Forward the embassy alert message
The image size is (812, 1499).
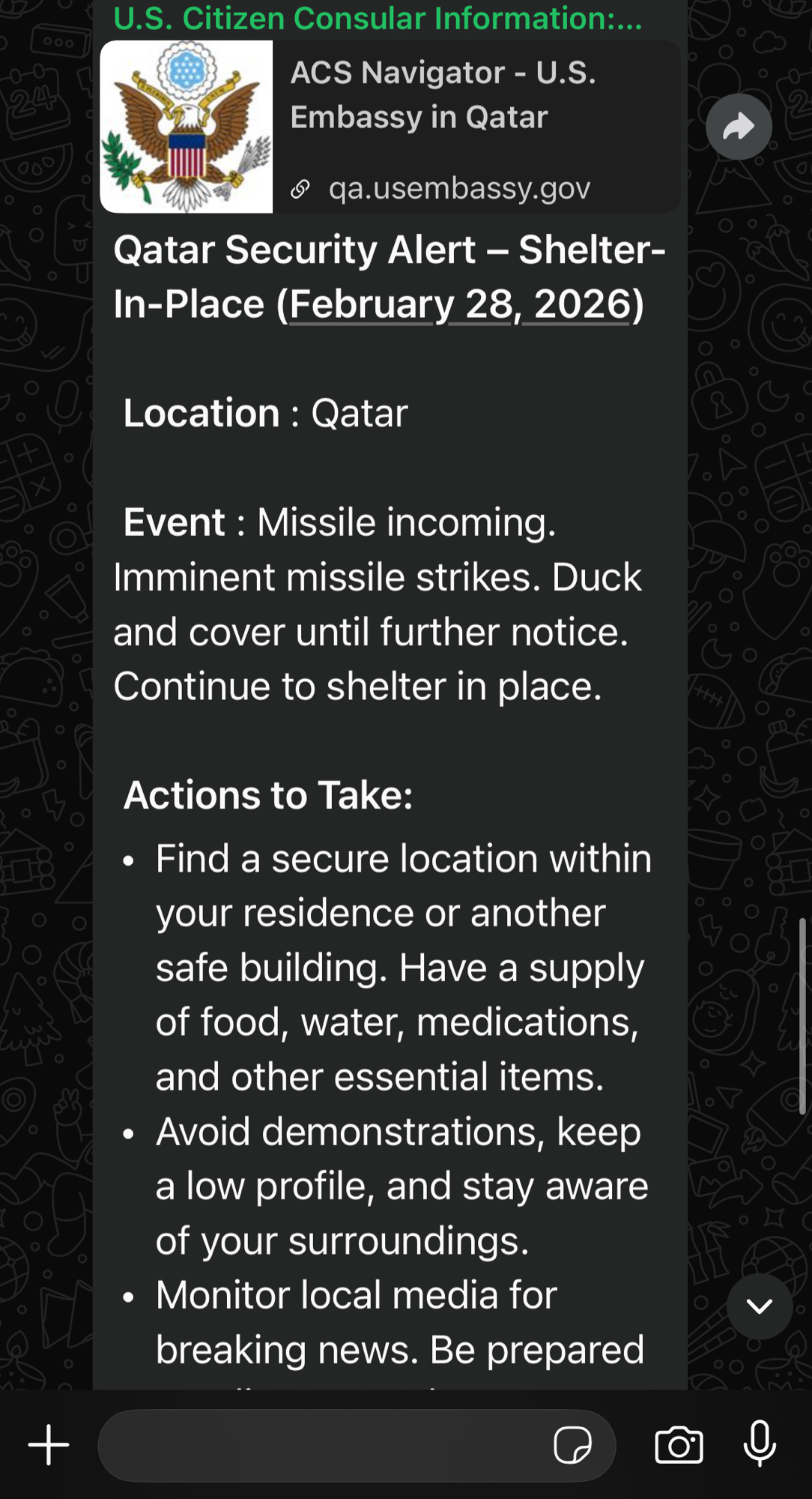point(739,127)
